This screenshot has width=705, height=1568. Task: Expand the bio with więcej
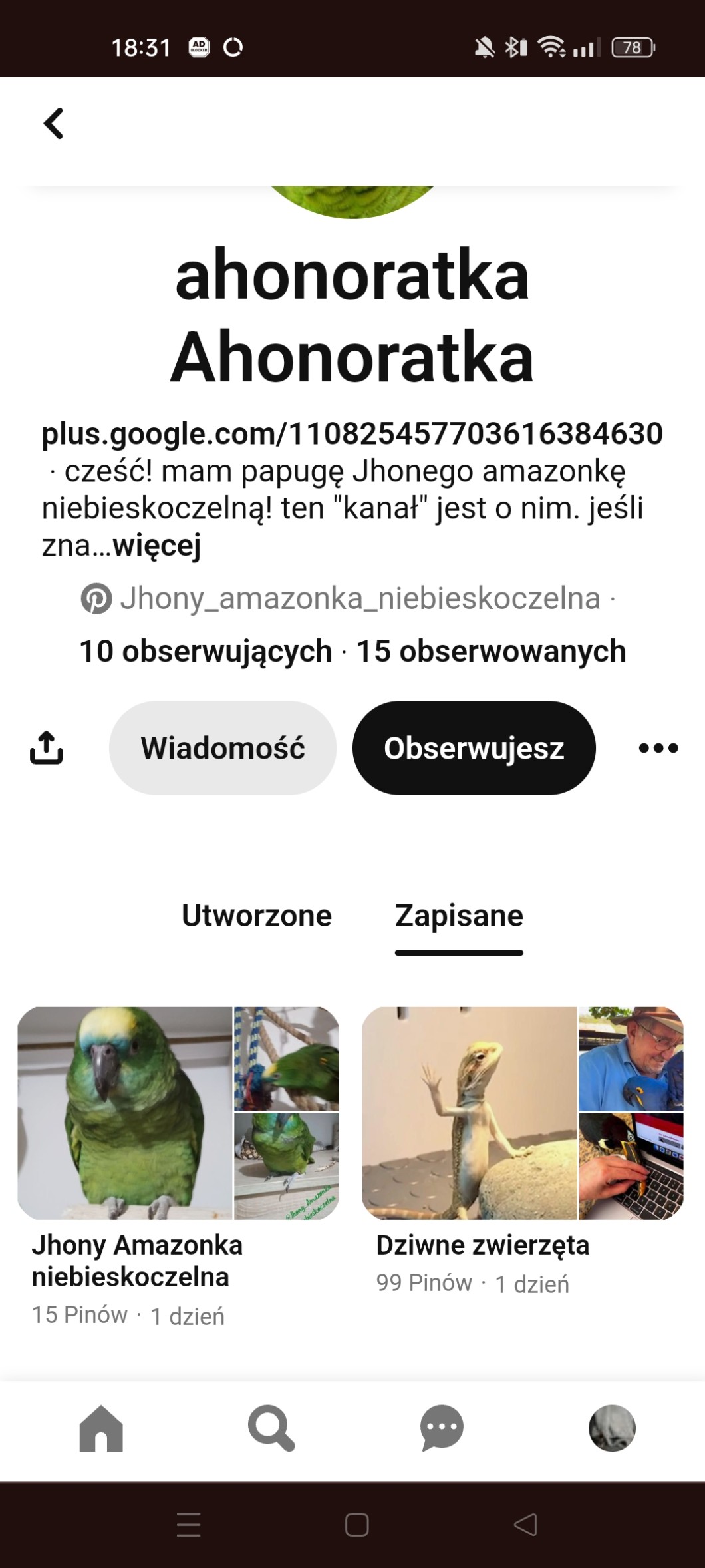coord(157,546)
